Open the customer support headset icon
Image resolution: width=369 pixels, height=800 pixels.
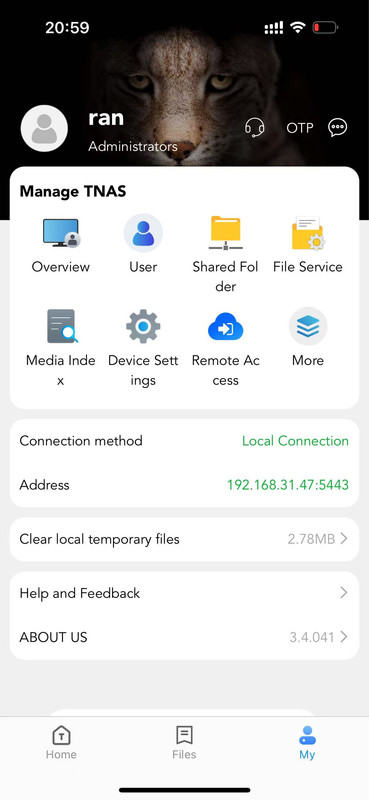pyautogui.click(x=254, y=127)
